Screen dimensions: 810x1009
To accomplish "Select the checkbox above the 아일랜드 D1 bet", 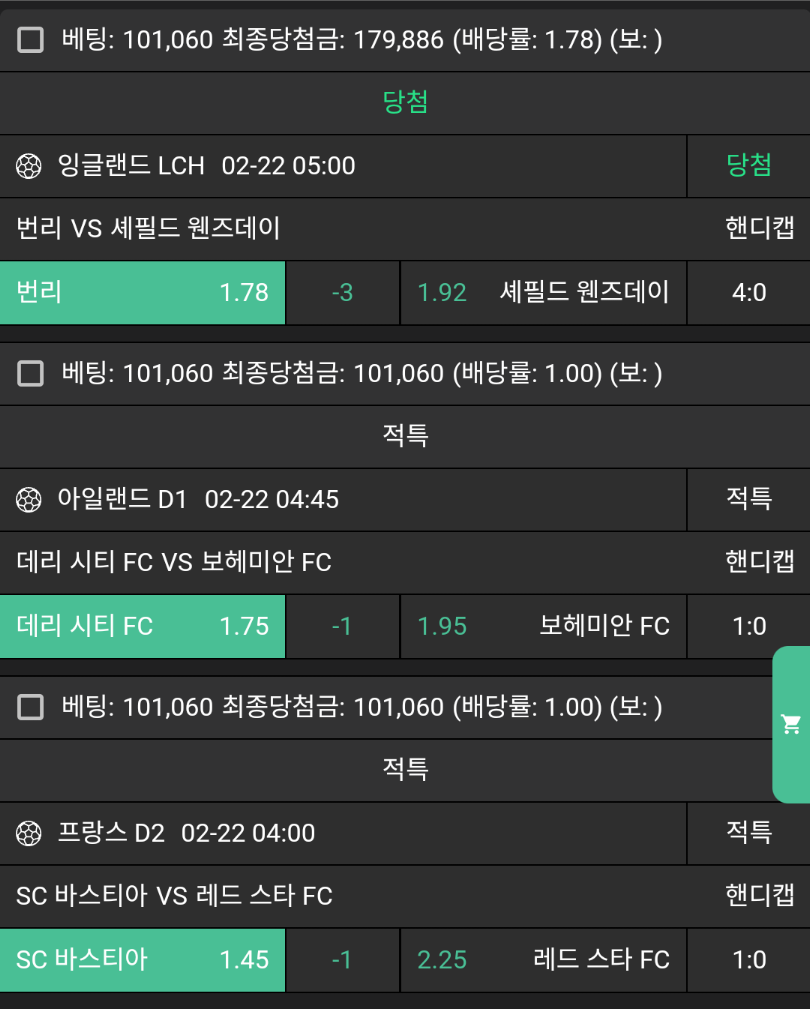I will (x=31, y=374).
